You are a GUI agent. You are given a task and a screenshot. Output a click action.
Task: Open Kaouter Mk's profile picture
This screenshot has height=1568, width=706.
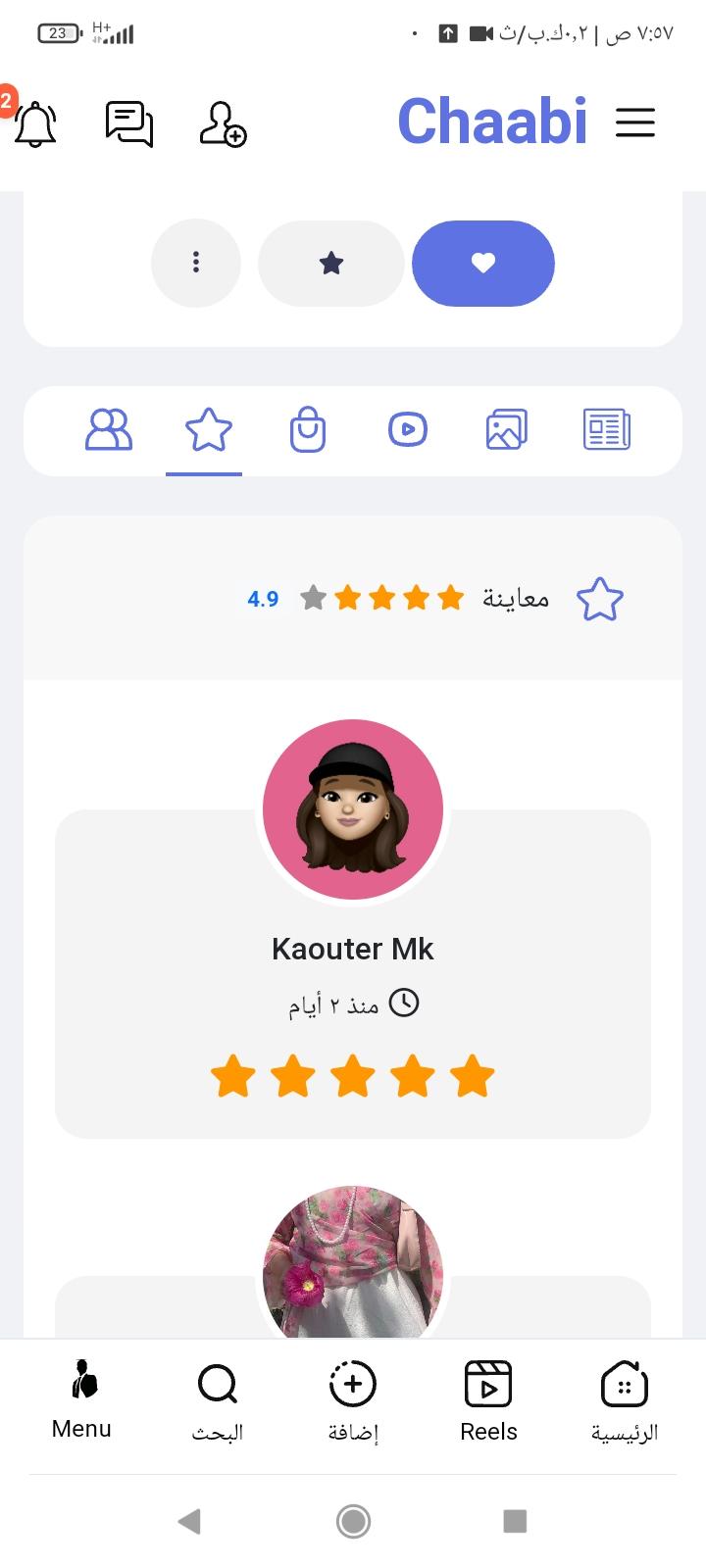(353, 809)
